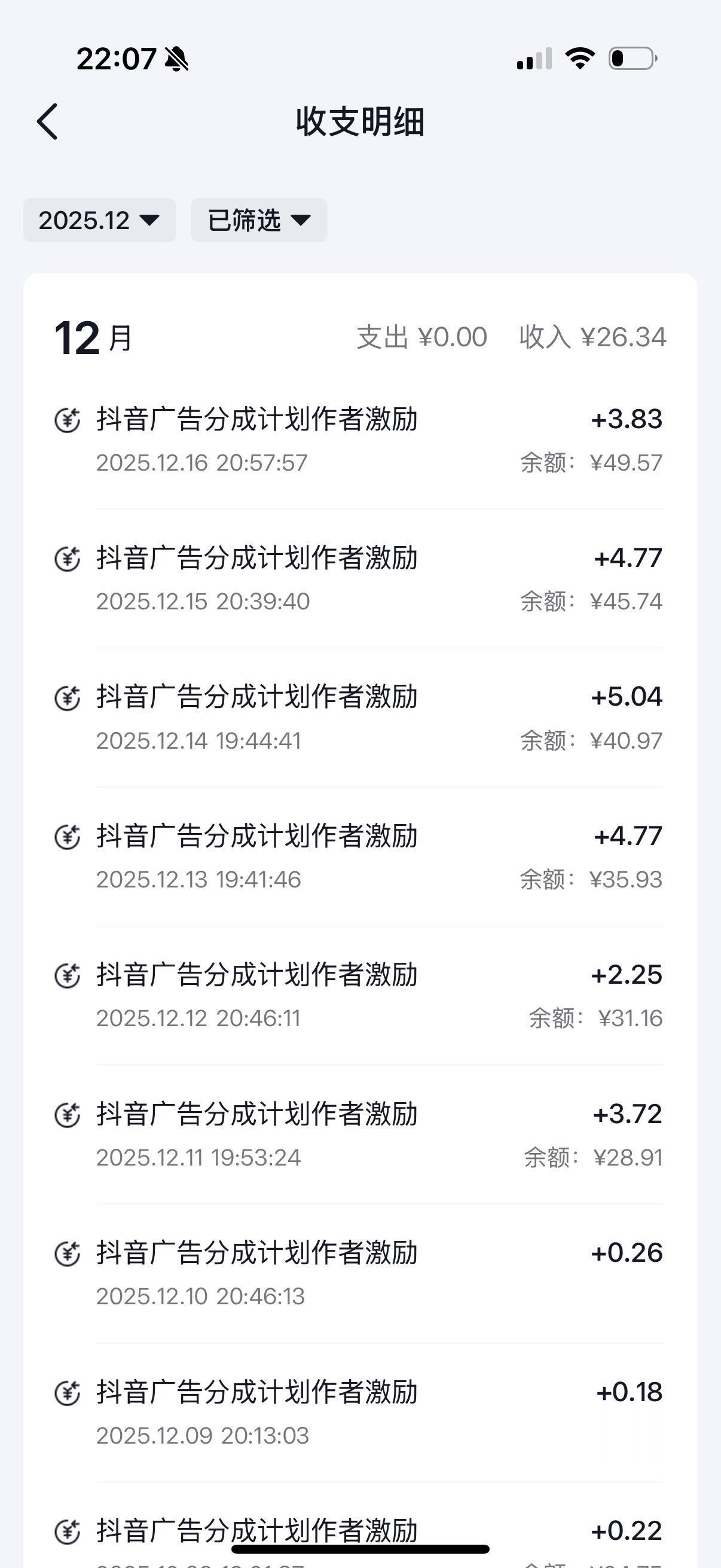Click the yen icon beside the 12.16 transaction
The height and width of the screenshot is (1568, 721).
click(x=67, y=420)
